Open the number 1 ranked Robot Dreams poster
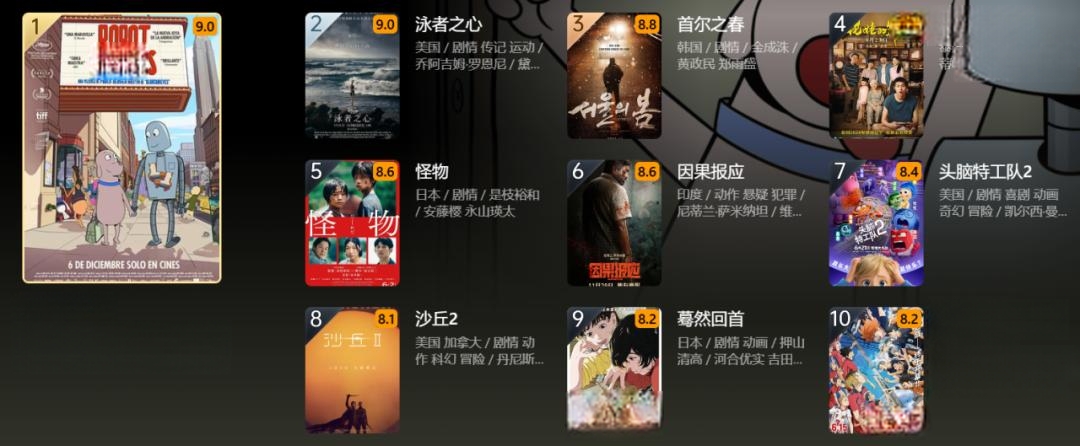This screenshot has height=446, width=1080. pos(122,148)
